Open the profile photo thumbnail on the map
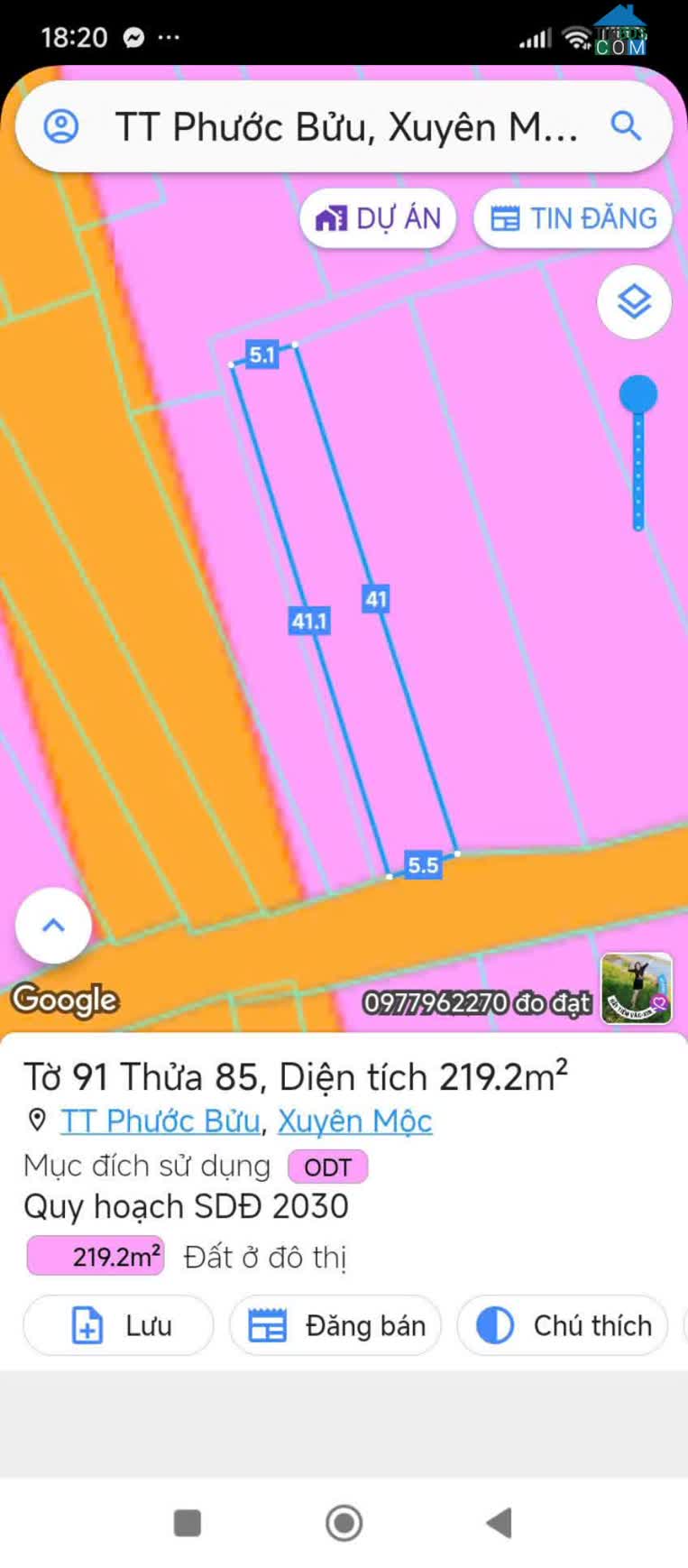The height and width of the screenshot is (1568, 688). 637,988
